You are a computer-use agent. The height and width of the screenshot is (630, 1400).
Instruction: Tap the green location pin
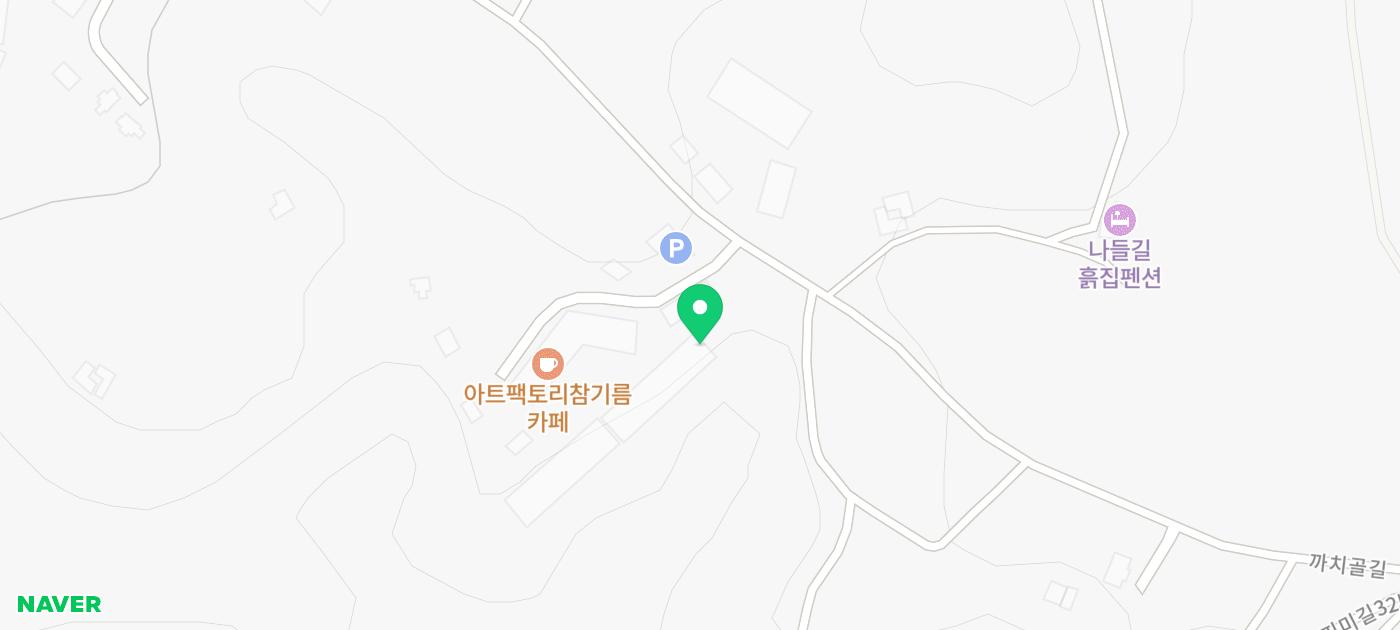(x=700, y=310)
